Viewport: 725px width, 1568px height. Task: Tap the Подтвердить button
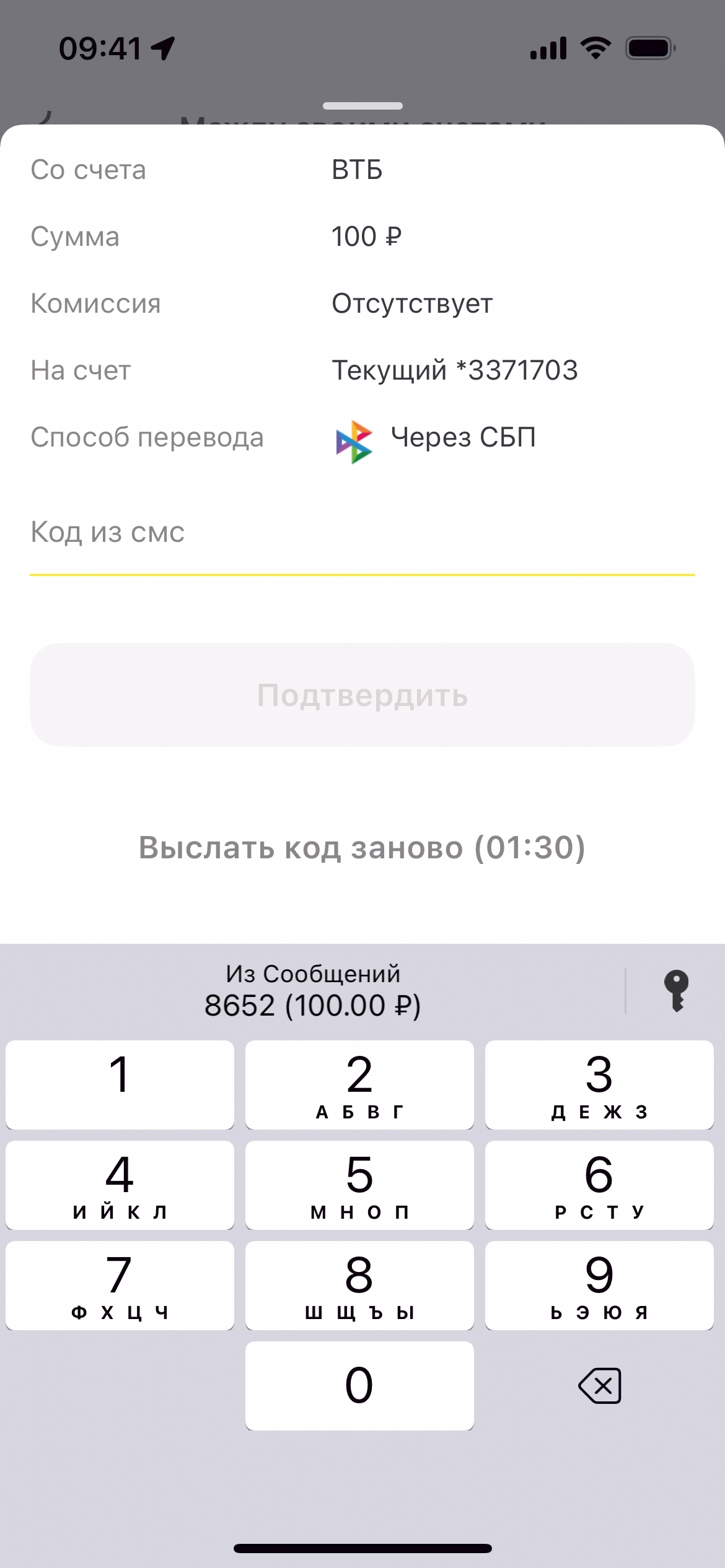362,695
